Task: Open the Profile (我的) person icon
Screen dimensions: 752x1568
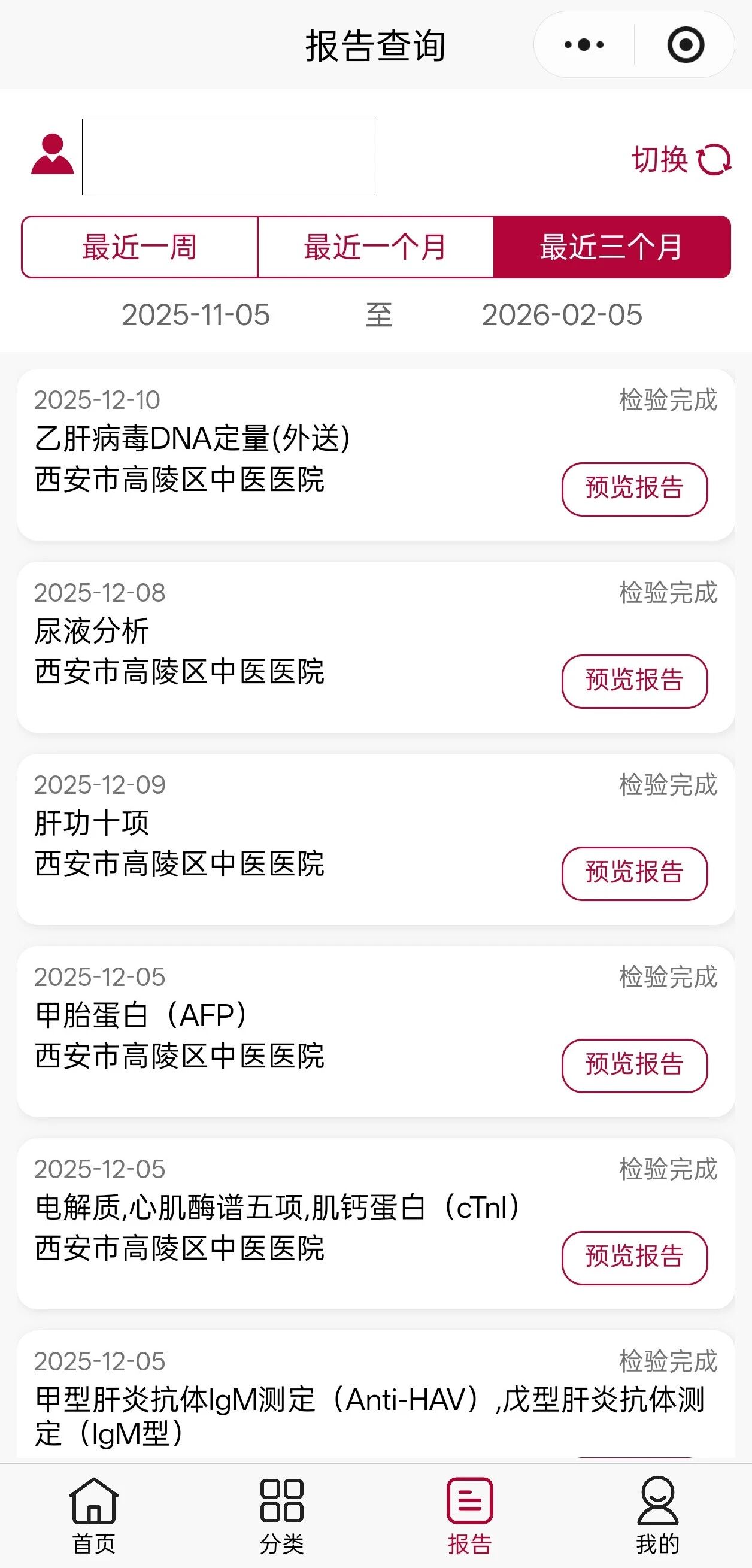Action: (x=657, y=1509)
